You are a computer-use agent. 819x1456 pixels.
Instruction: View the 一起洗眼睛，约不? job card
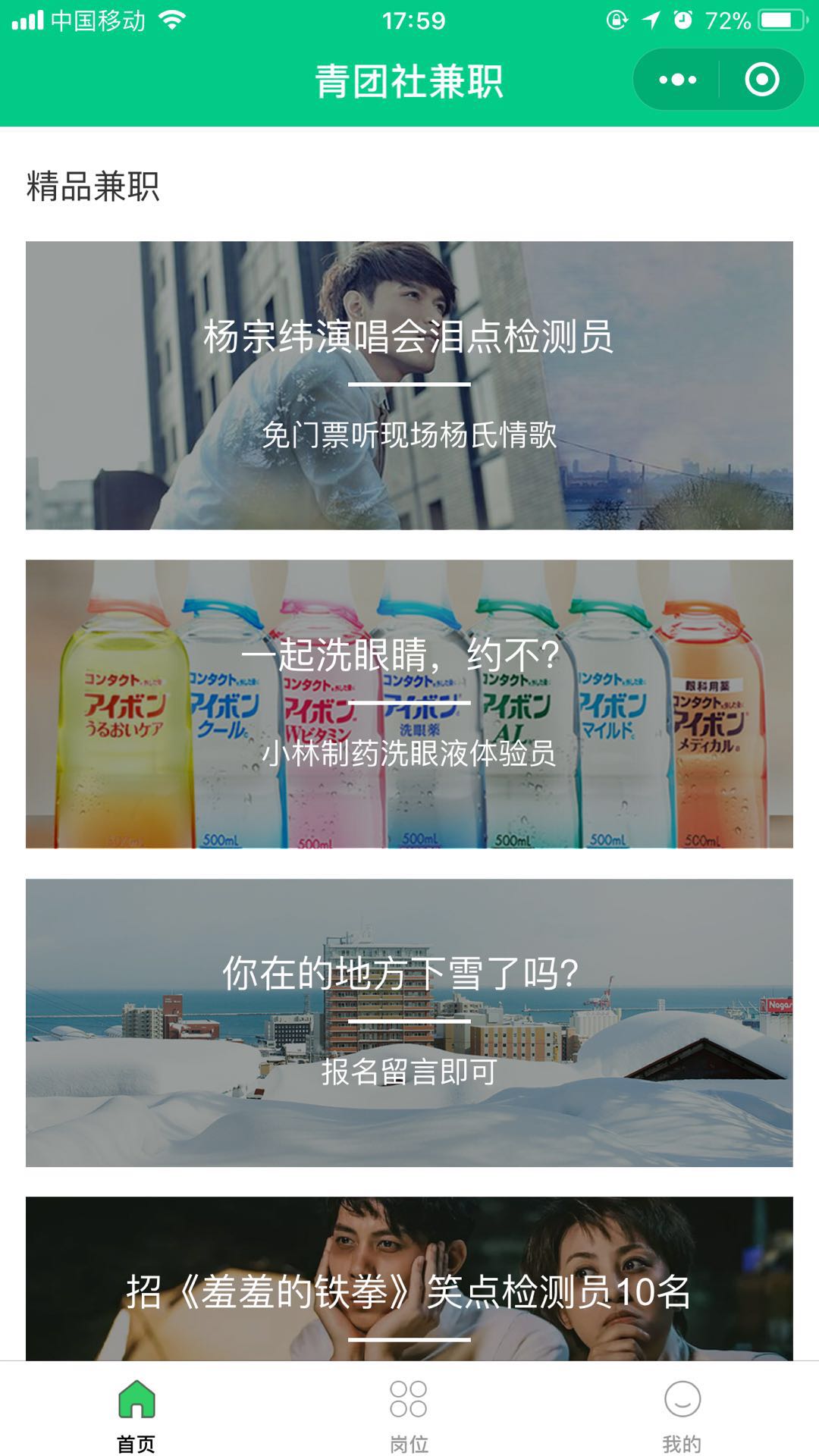click(x=409, y=704)
